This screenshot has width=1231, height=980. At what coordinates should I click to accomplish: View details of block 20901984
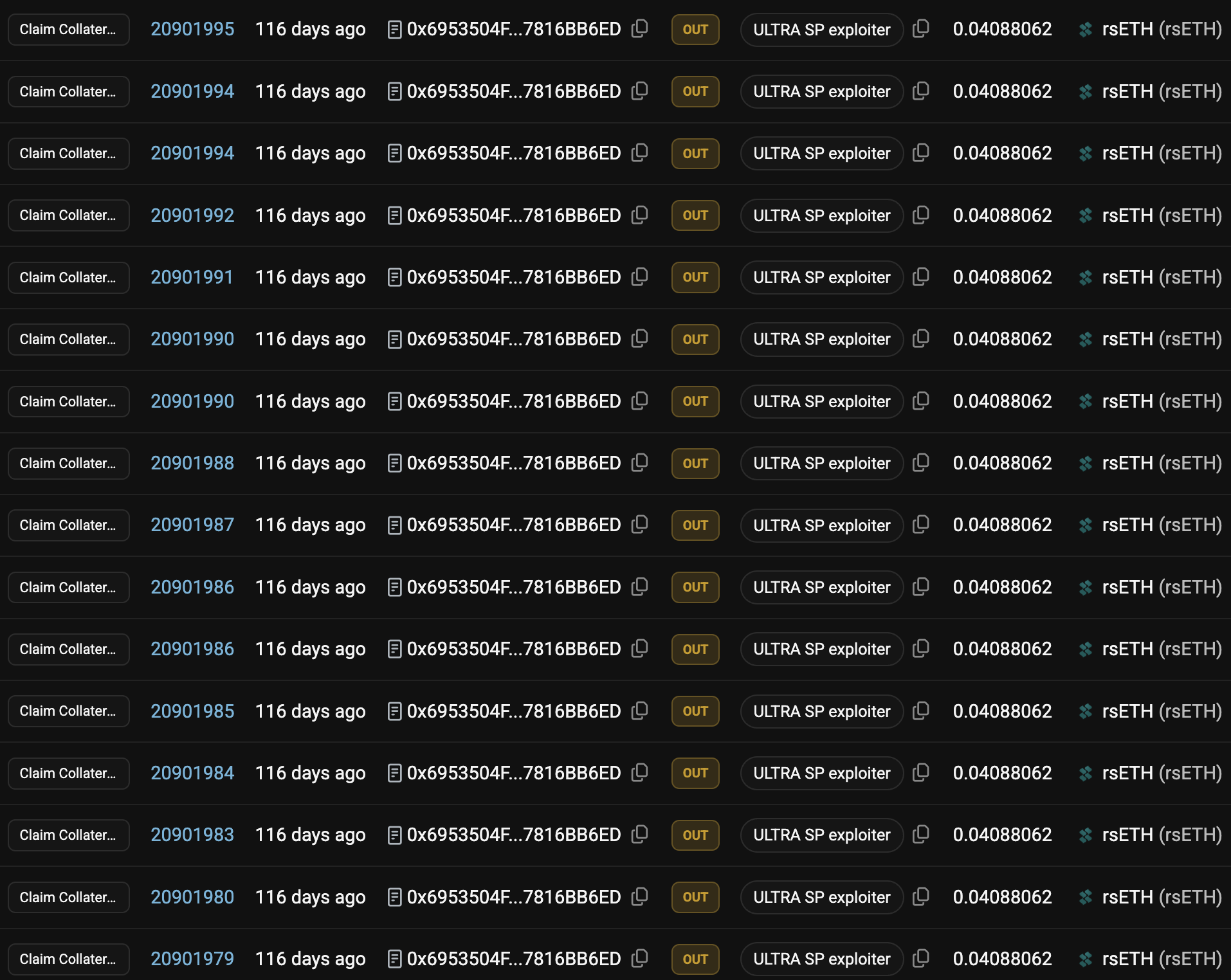pyautogui.click(x=192, y=773)
